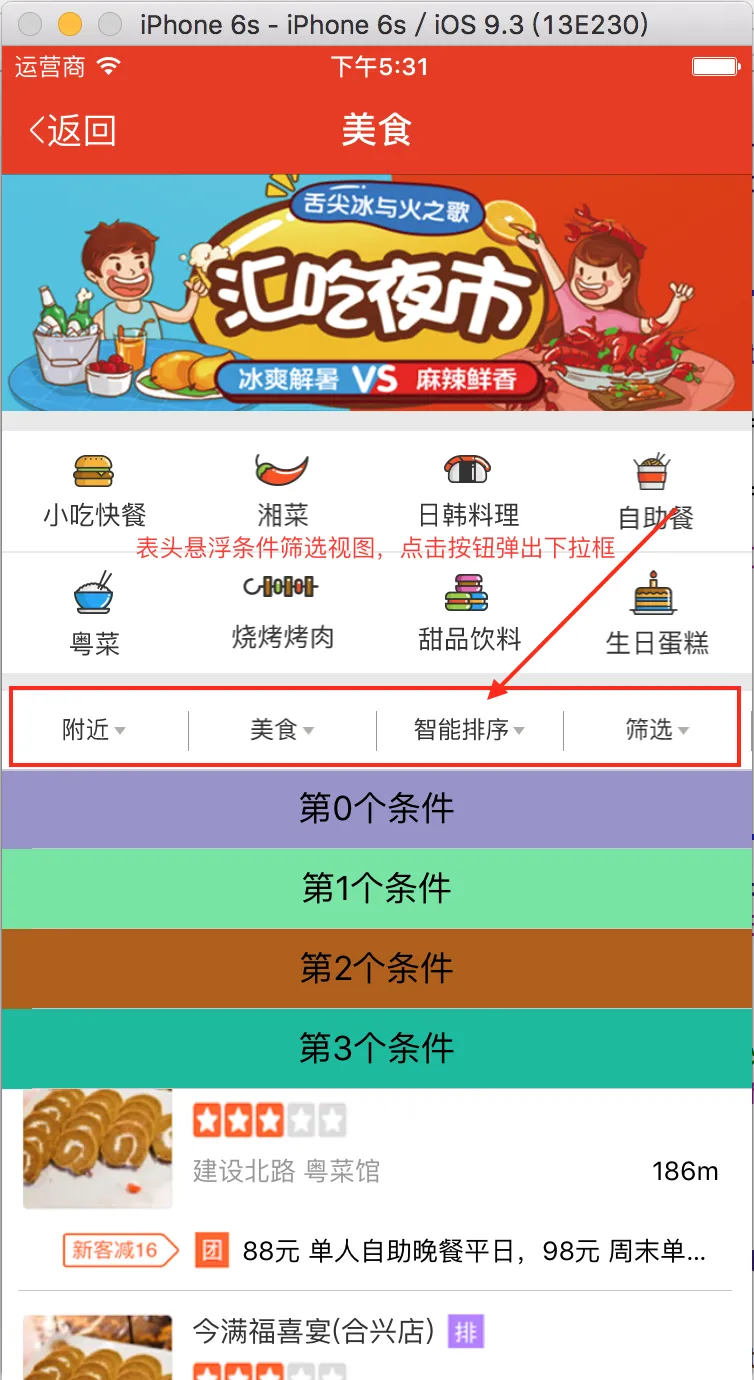Viewport: 754px width, 1380px height.
Task: Browse 日韩料理 category
Action: 468,491
